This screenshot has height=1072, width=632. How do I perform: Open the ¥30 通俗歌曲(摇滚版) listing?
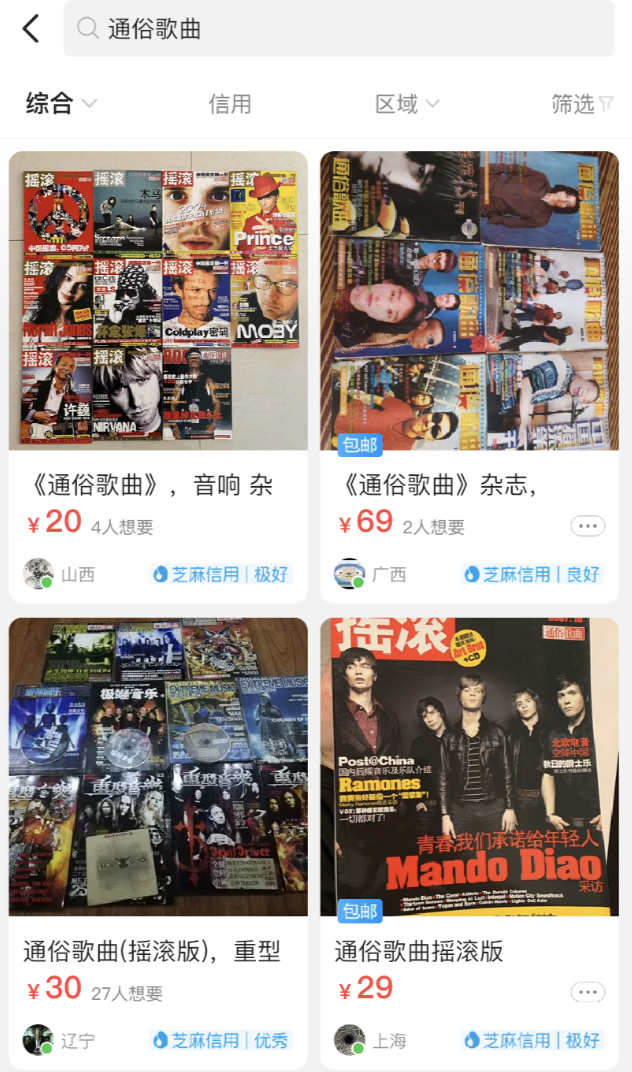[x=158, y=766]
